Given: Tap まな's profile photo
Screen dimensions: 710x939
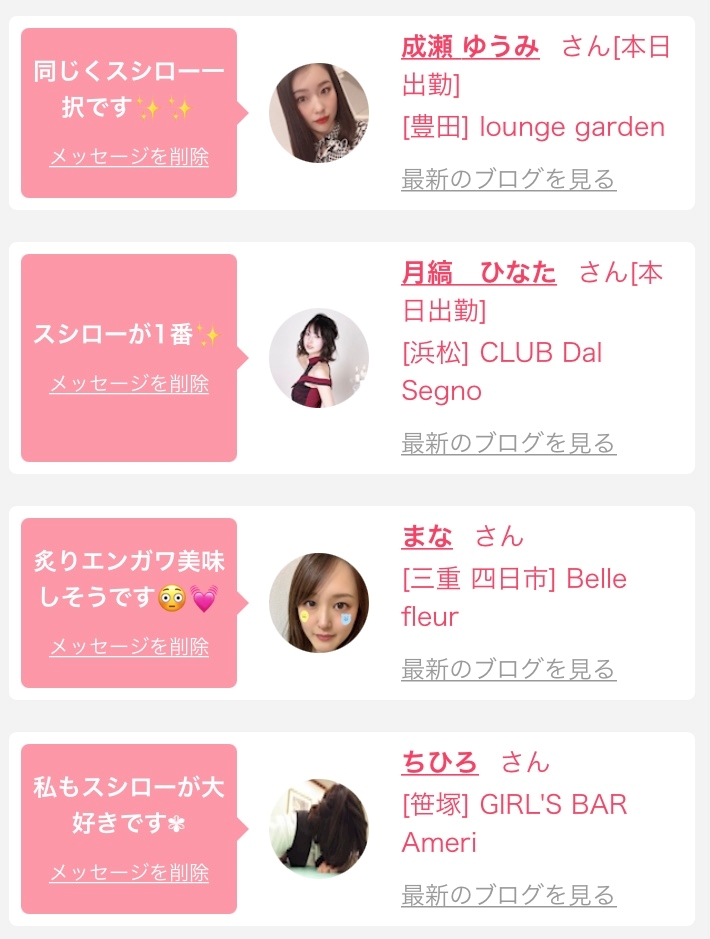Looking at the screenshot, I should click(x=319, y=602).
